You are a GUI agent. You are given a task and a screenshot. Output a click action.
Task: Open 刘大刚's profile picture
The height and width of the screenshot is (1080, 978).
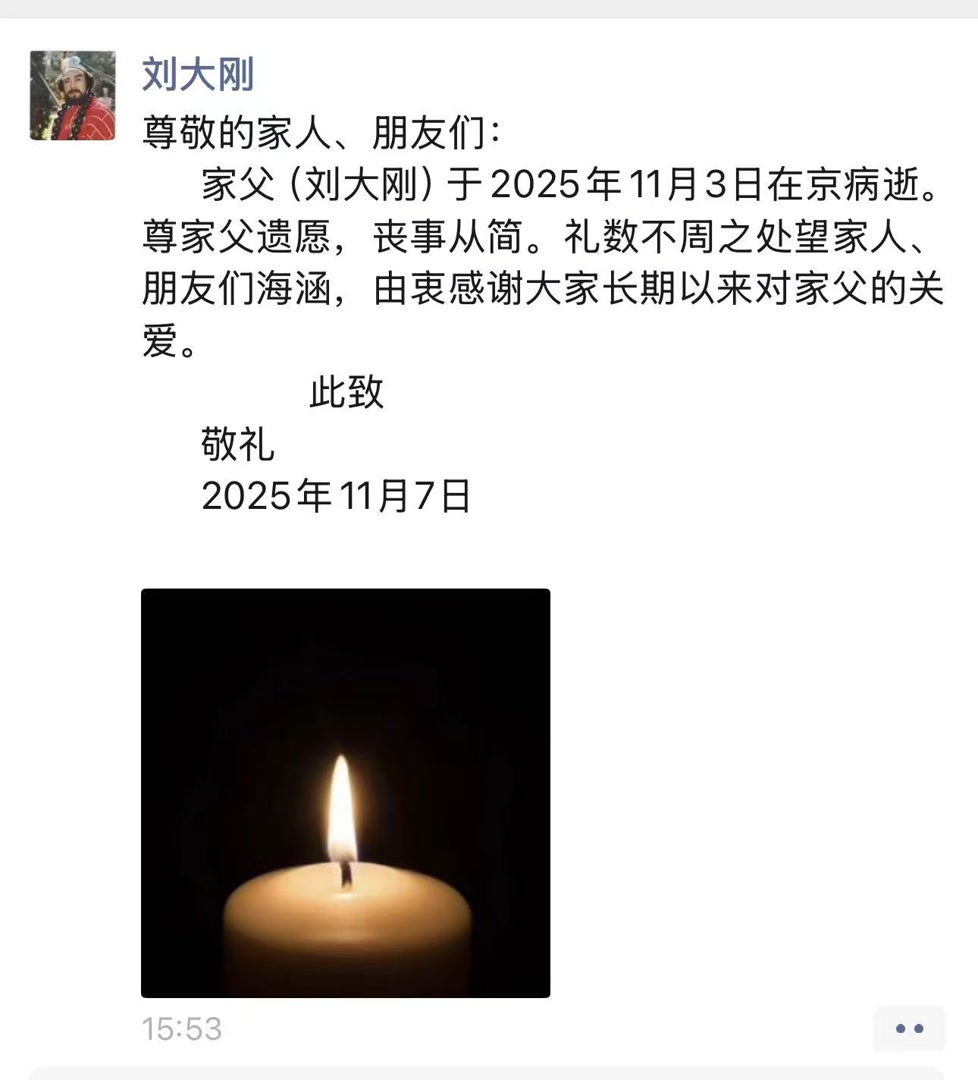tap(72, 96)
